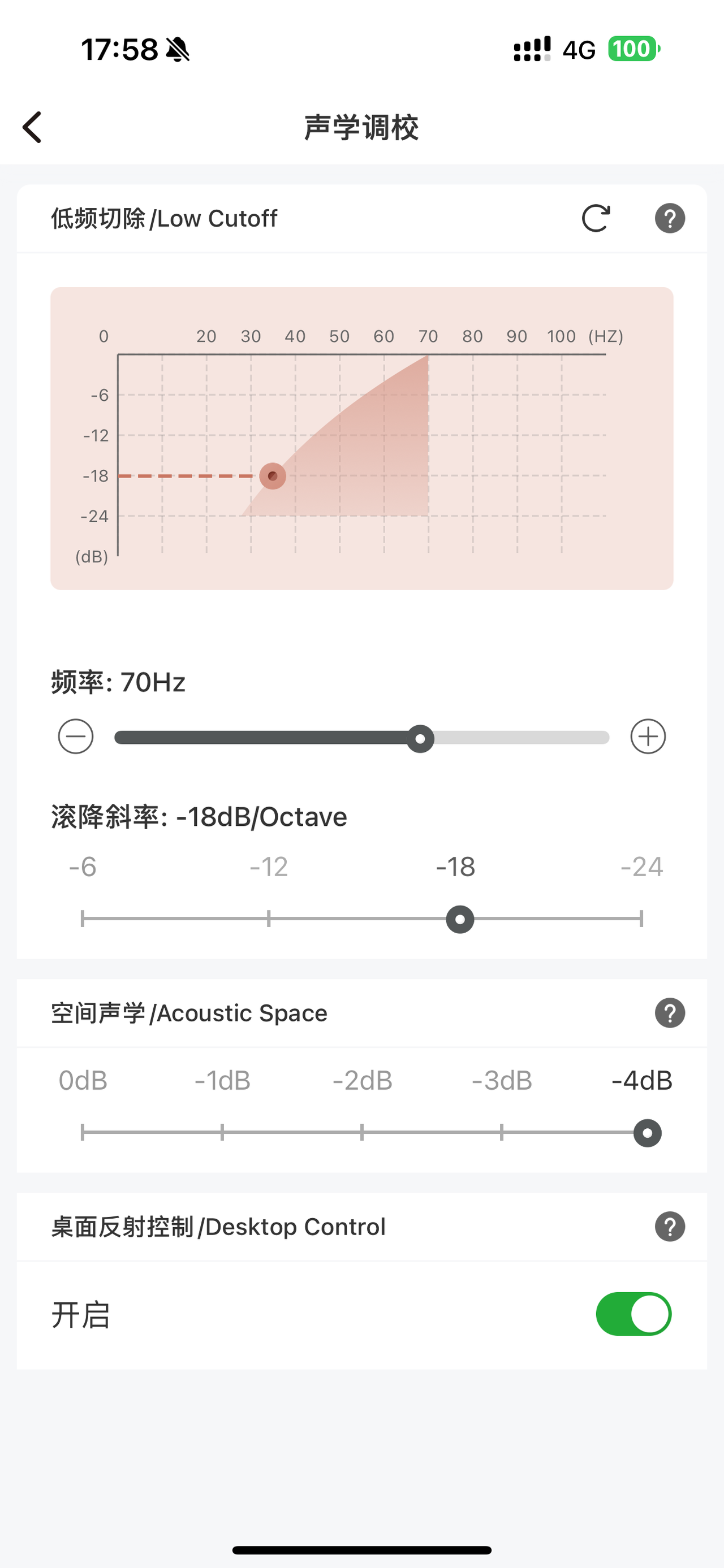Set Acoustic Space to 0dB
724x1568 pixels.
pos(83,1132)
